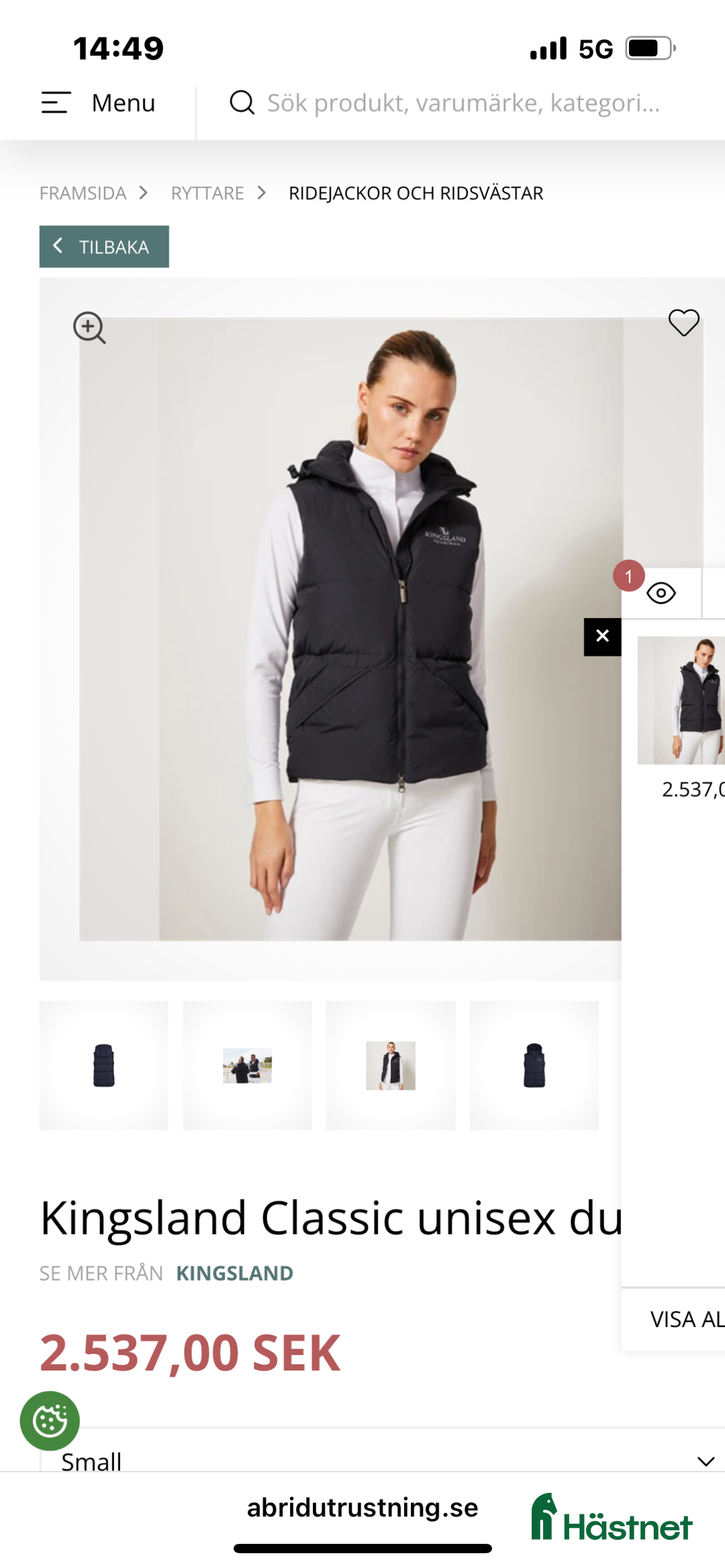Open the Menu drawer
Viewport: 725px width, 1568px height.
(x=98, y=103)
